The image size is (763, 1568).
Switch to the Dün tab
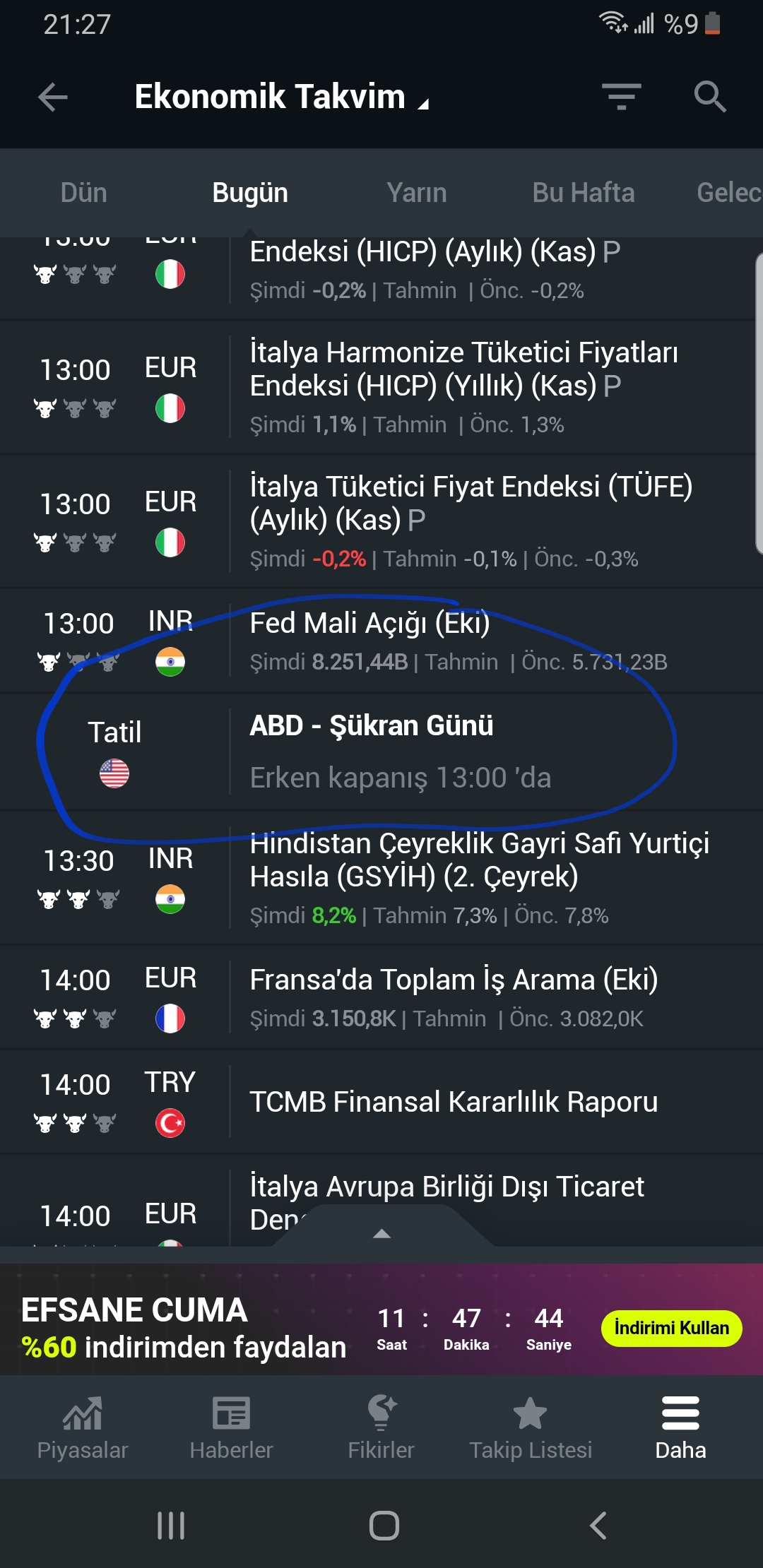coord(83,193)
